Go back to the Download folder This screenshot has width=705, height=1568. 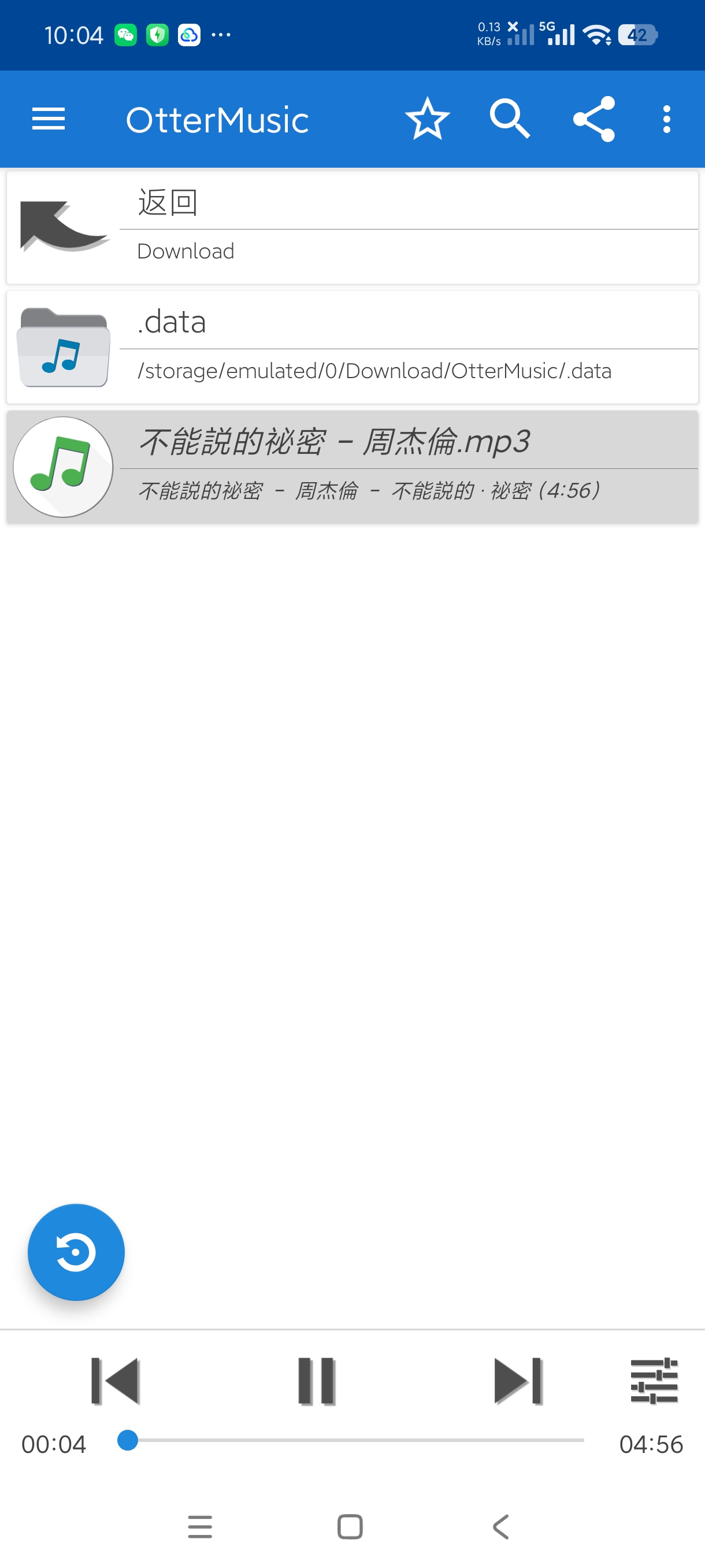pyautogui.click(x=352, y=228)
